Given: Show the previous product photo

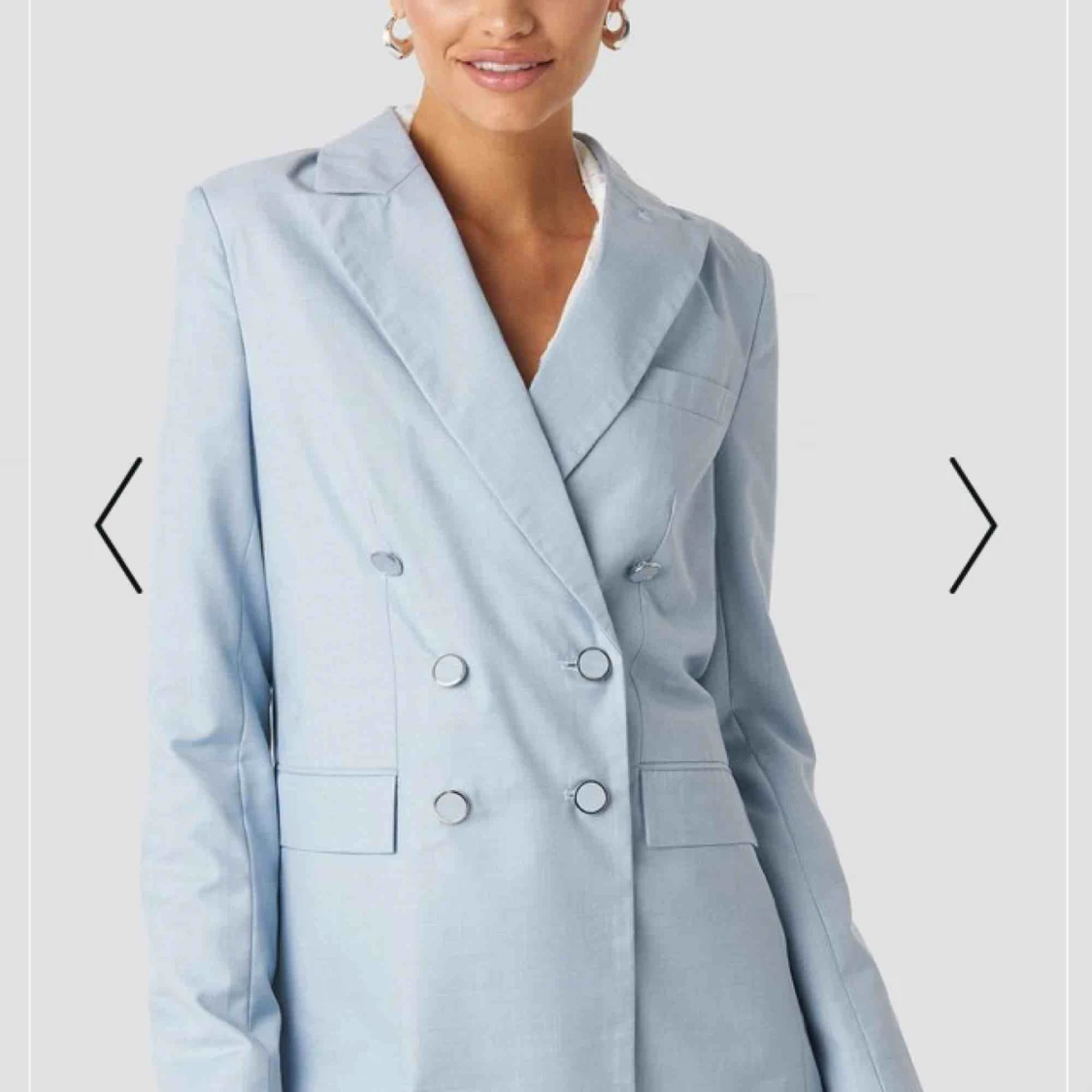Looking at the screenshot, I should pos(118,525).
